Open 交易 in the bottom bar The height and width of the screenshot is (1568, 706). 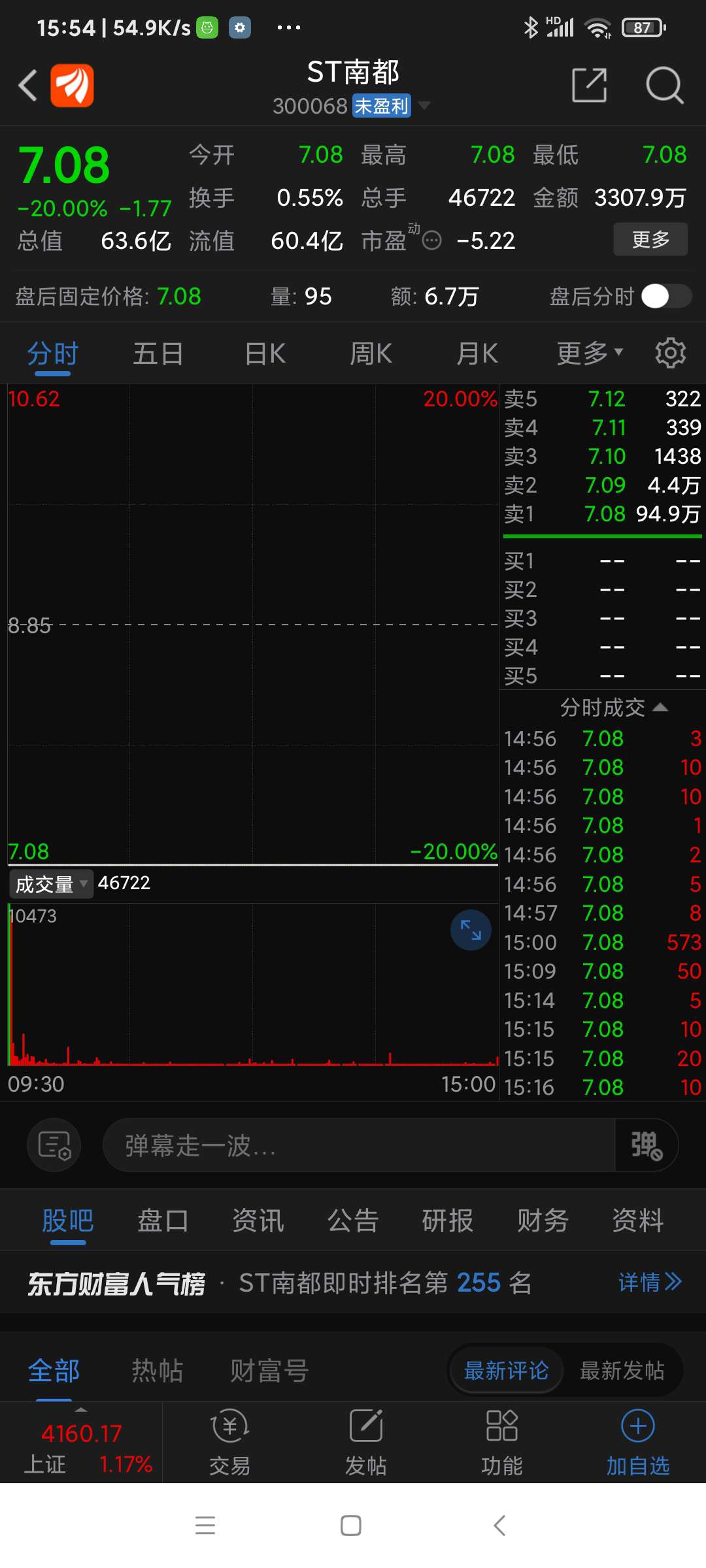[x=229, y=1442]
